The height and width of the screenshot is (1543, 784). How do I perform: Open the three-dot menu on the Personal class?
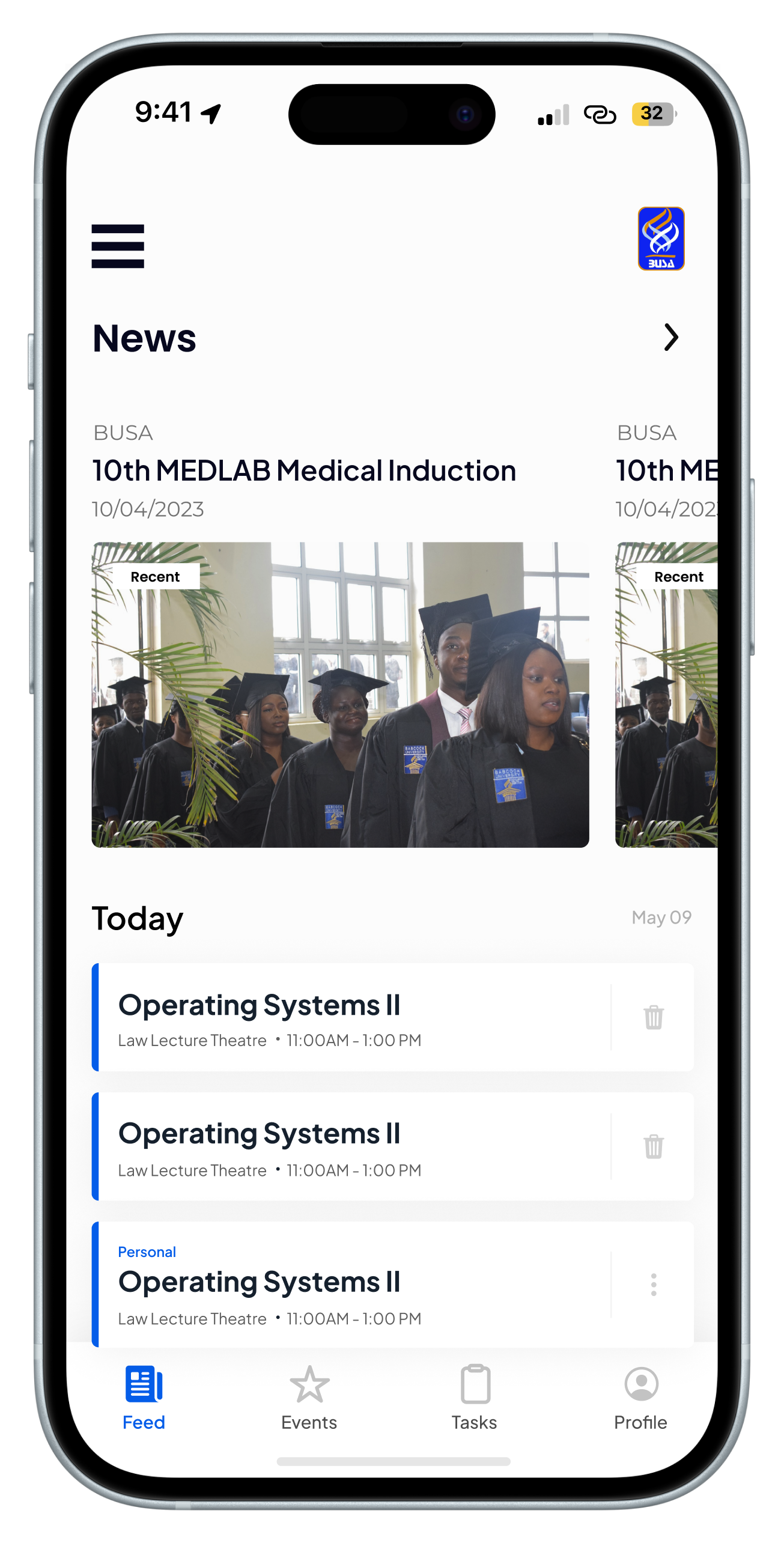pyautogui.click(x=654, y=1285)
